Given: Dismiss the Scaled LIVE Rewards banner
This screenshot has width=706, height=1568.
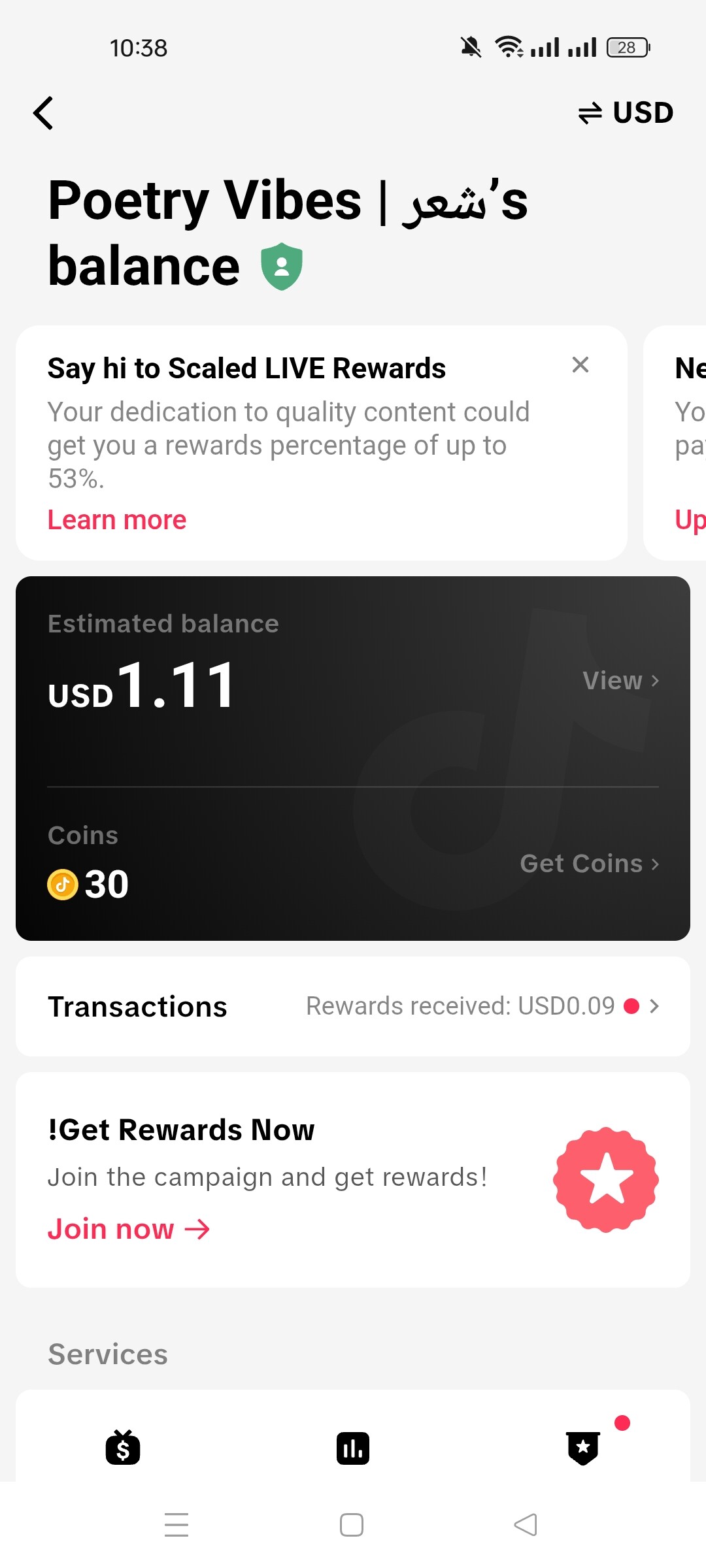Looking at the screenshot, I should 580,365.
